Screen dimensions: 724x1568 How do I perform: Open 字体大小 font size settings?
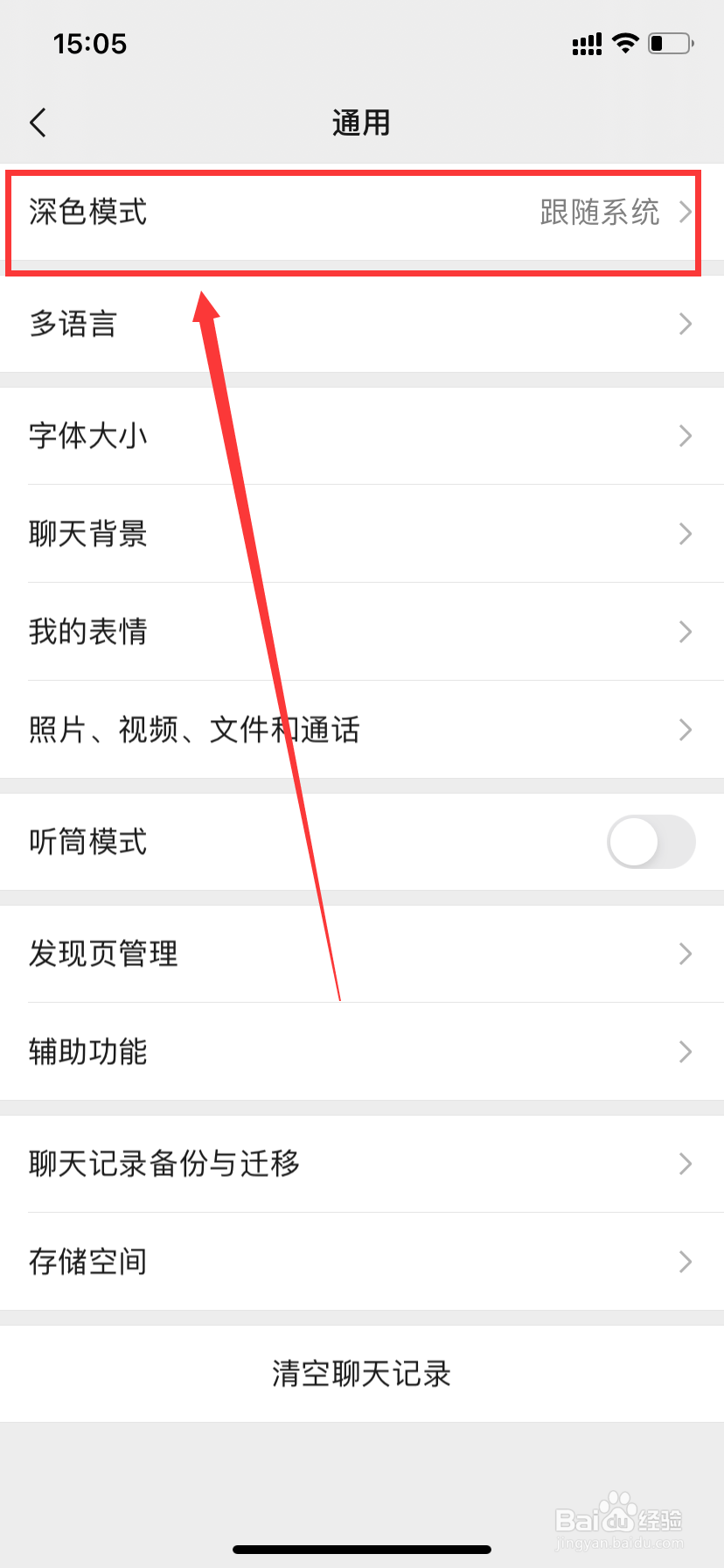click(x=362, y=436)
